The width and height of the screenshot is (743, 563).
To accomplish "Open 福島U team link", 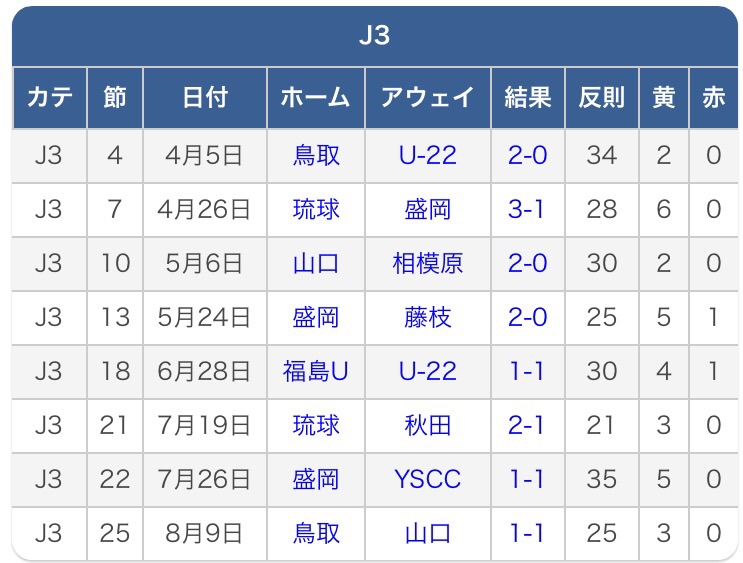I will click(316, 371).
